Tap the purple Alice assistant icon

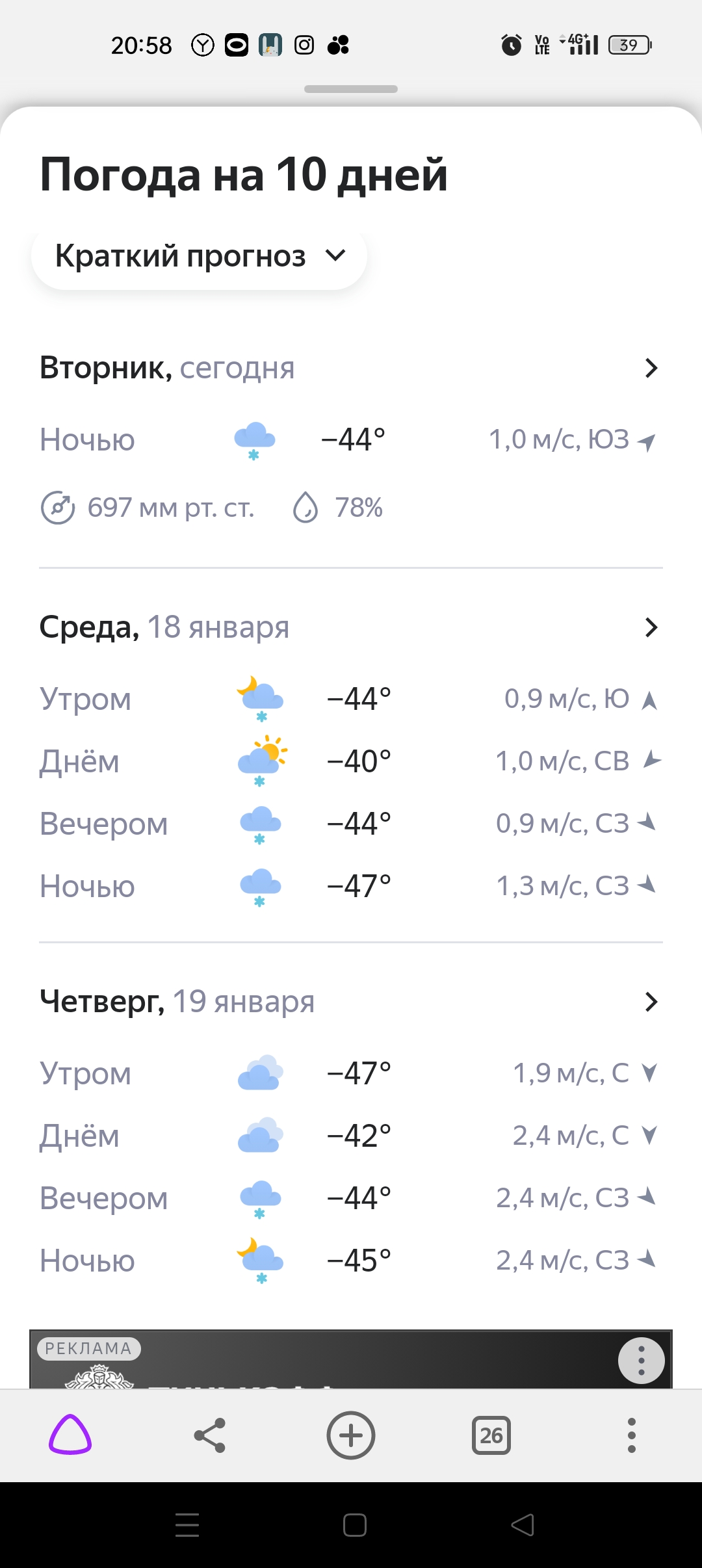[70, 1436]
